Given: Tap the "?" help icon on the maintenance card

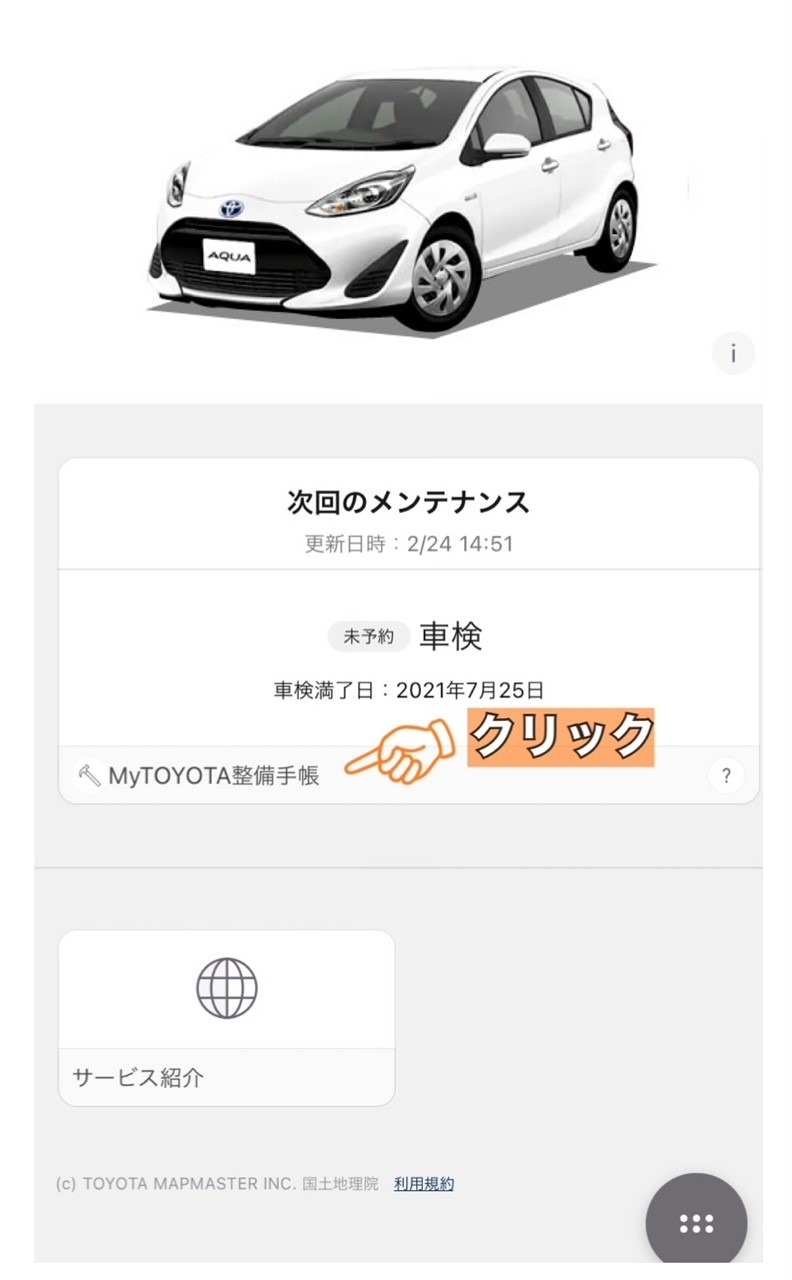Looking at the screenshot, I should click(x=727, y=775).
